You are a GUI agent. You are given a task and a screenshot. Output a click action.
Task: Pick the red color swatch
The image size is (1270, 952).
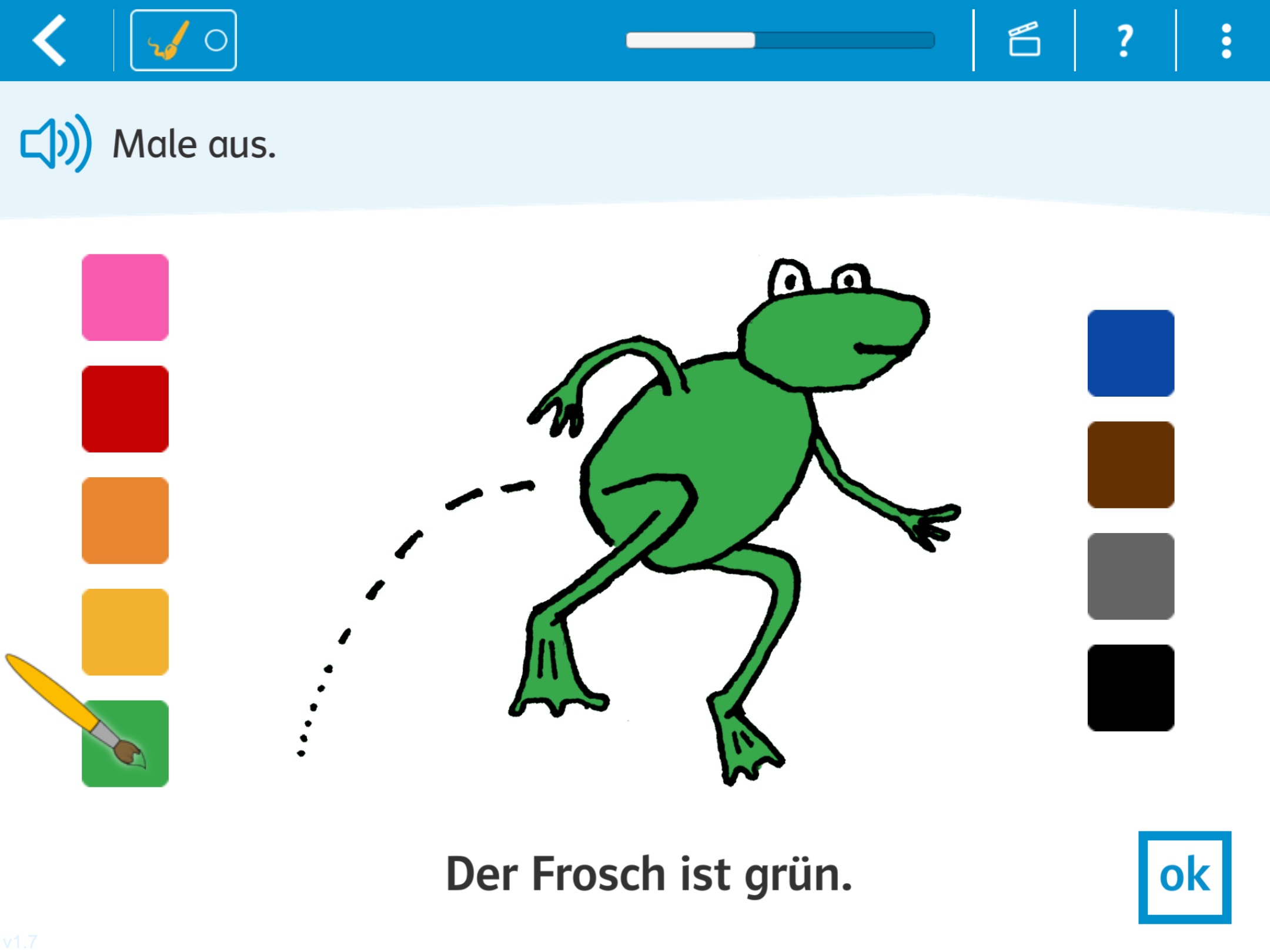[x=125, y=409]
